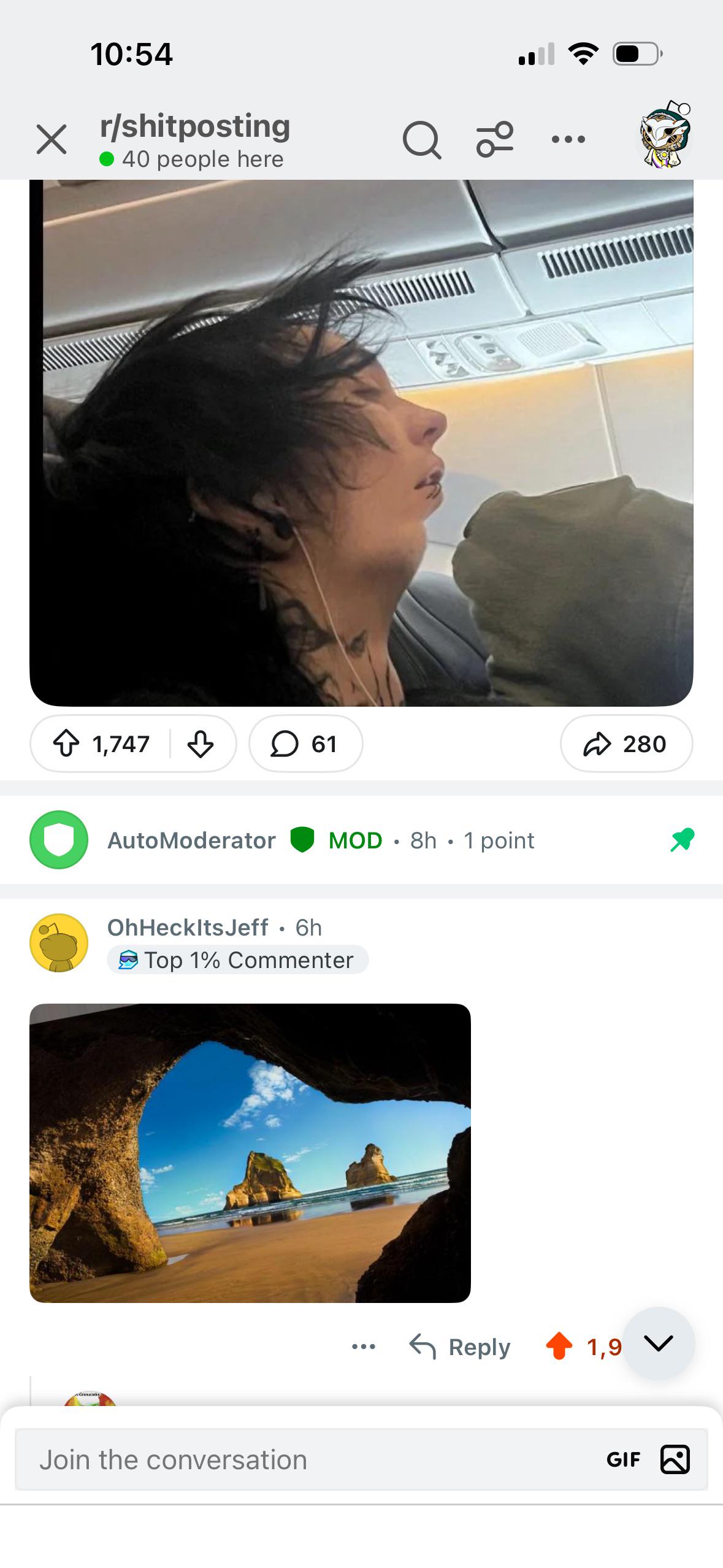Open the search within r/shitposting
The image size is (723, 1568).
click(x=422, y=140)
